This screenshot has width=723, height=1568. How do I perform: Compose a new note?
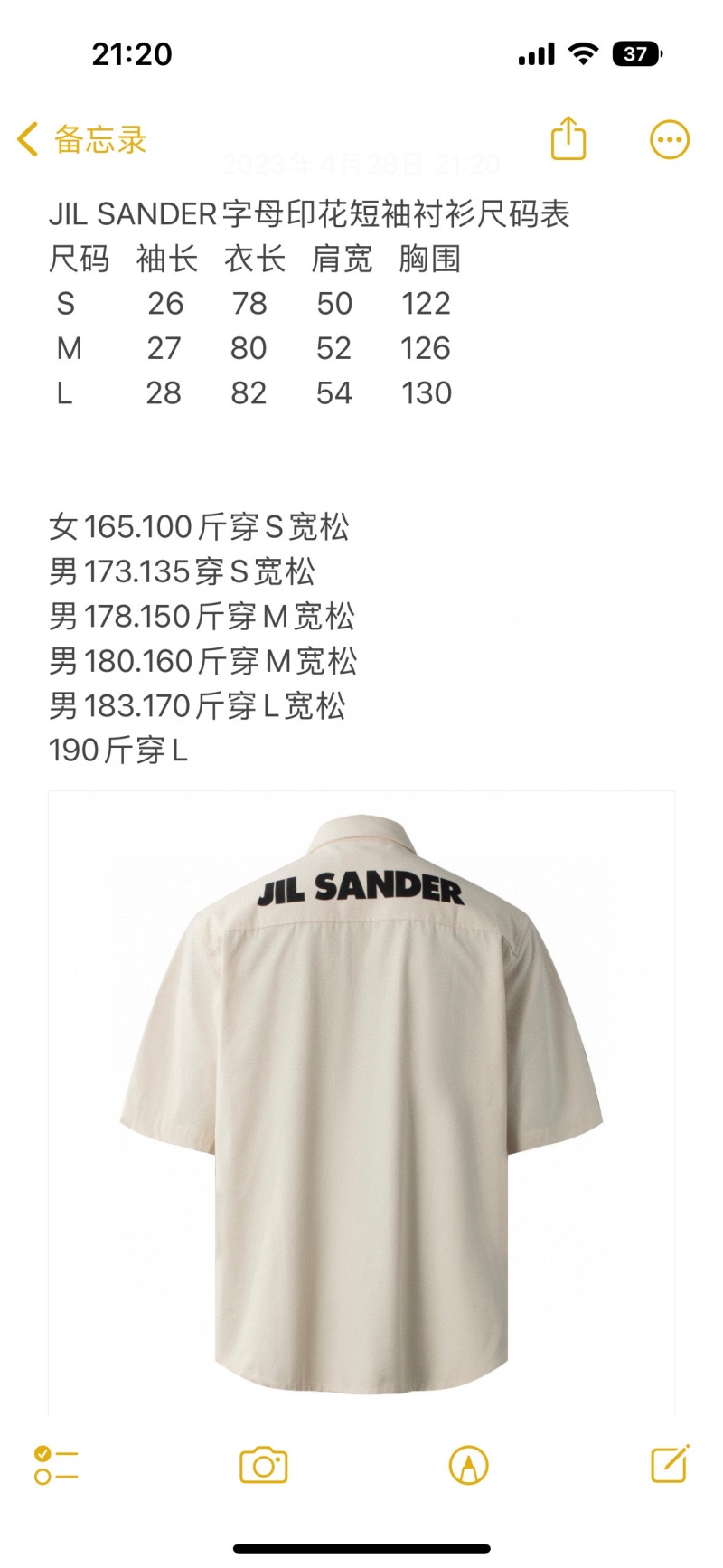(x=670, y=1464)
